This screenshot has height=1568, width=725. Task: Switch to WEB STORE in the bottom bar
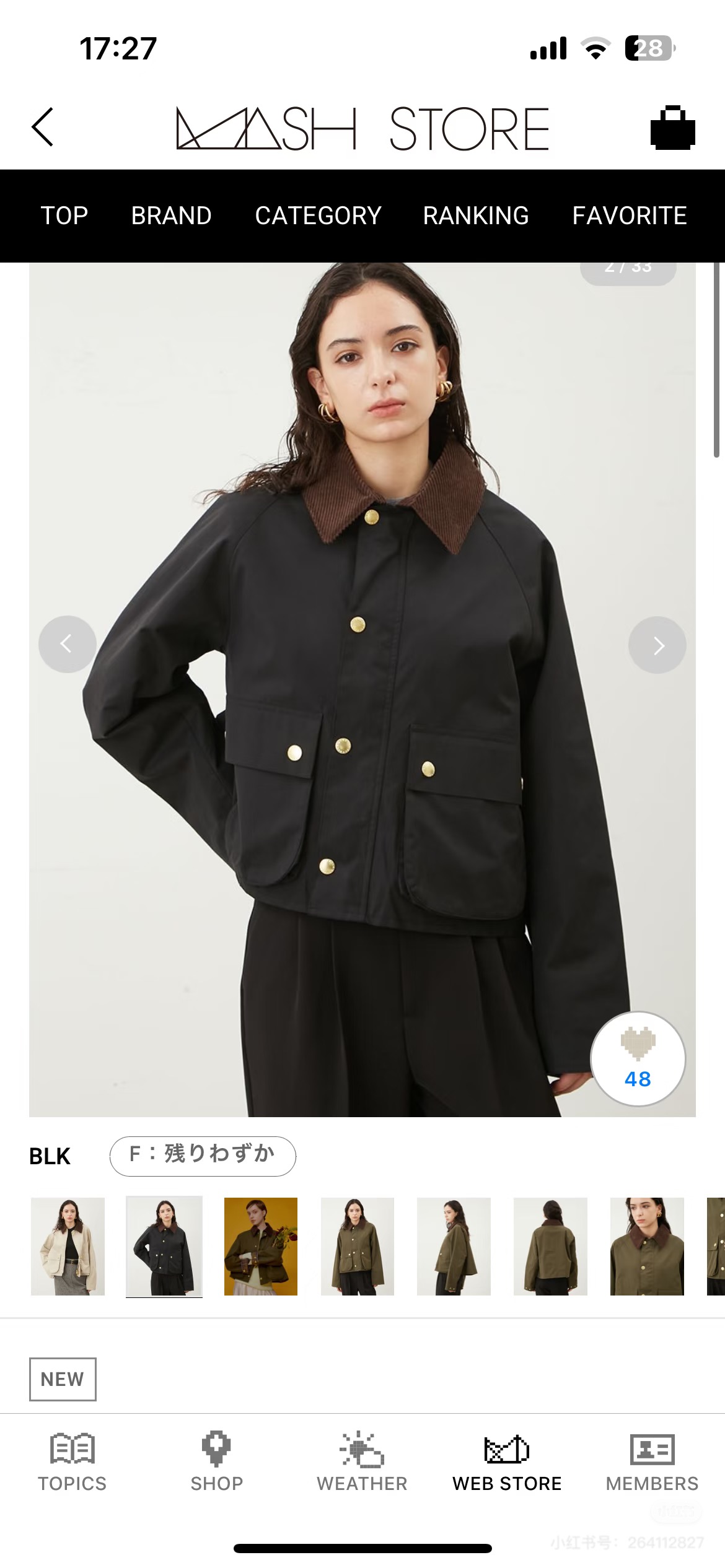(507, 1461)
